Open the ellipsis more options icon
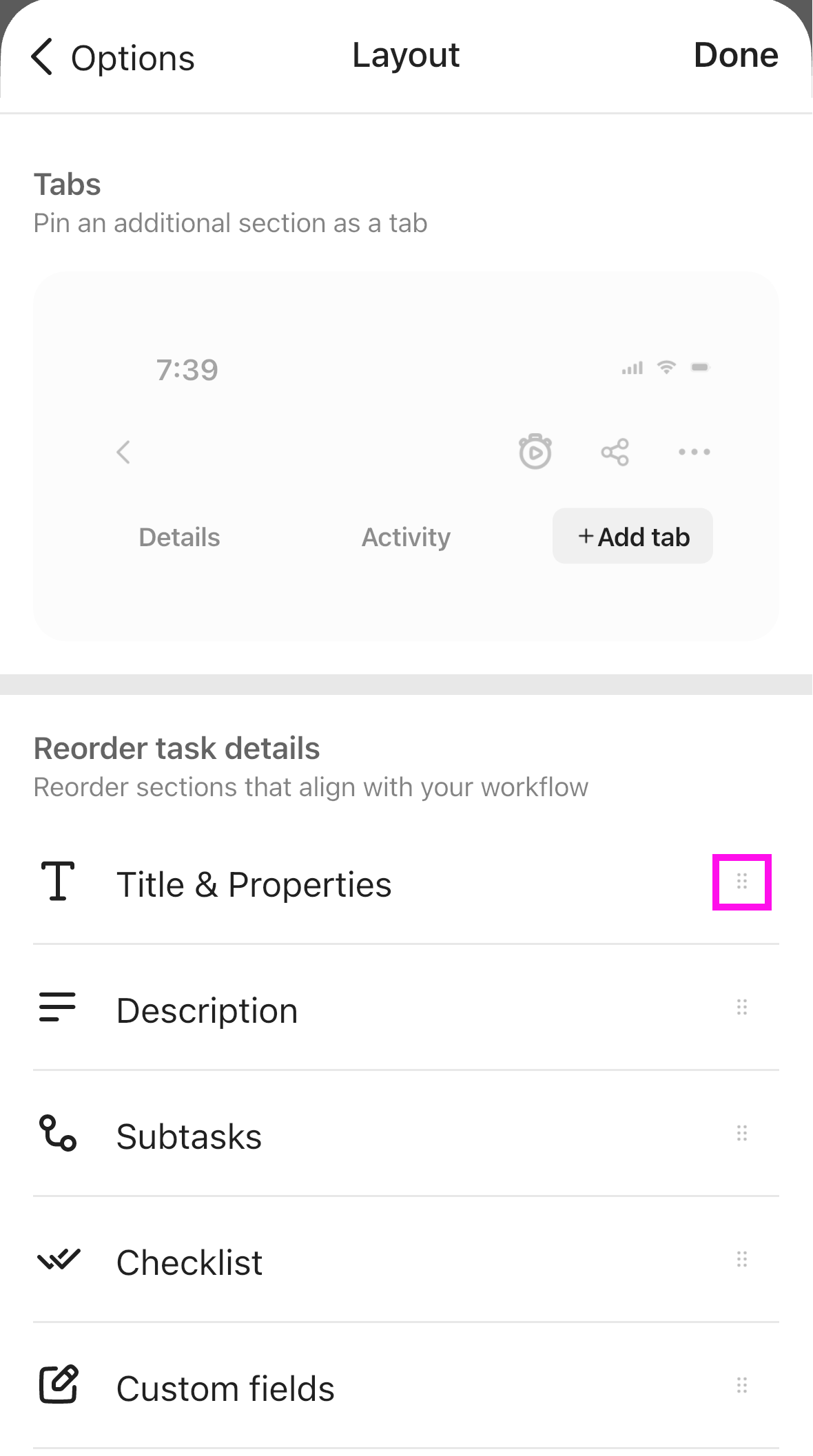The height and width of the screenshot is (1456, 813). point(694,451)
